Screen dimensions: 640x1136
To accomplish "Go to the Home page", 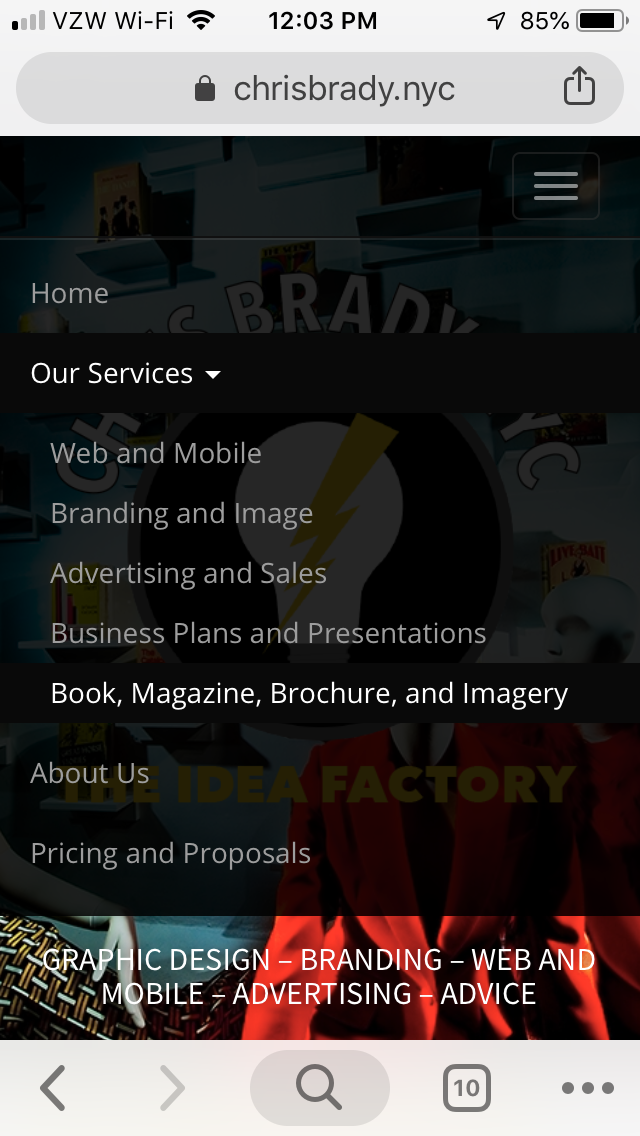I will pyautogui.click(x=70, y=293).
